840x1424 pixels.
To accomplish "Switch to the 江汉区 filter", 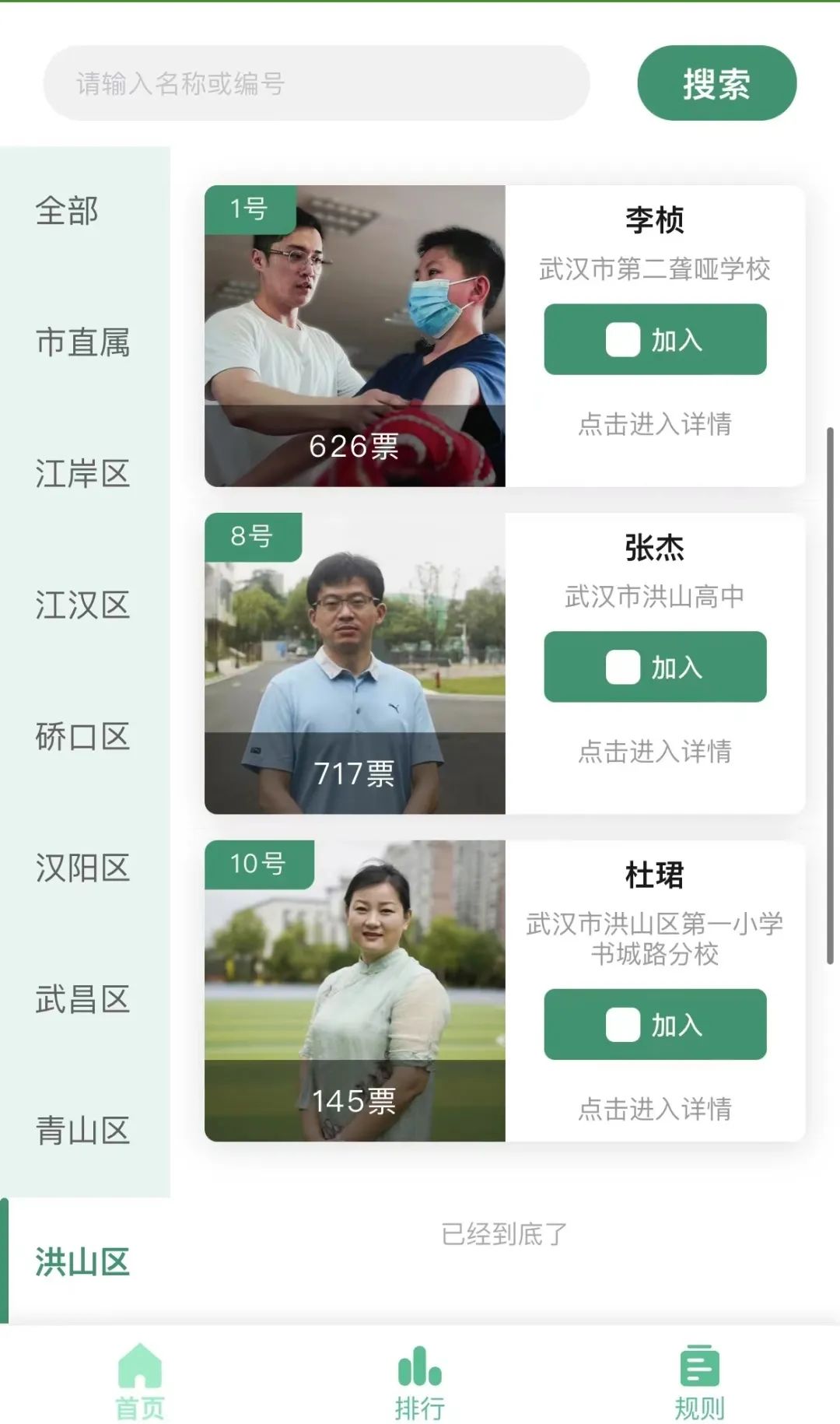I will pyautogui.click(x=82, y=605).
